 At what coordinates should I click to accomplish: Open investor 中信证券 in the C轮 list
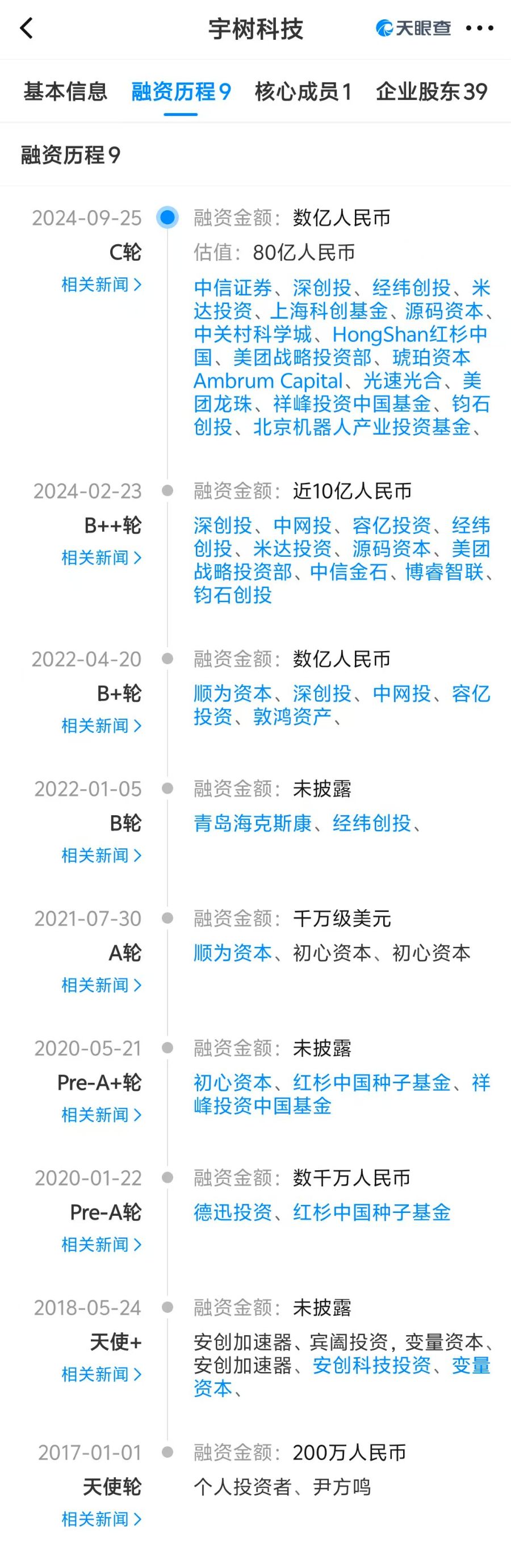[233, 287]
